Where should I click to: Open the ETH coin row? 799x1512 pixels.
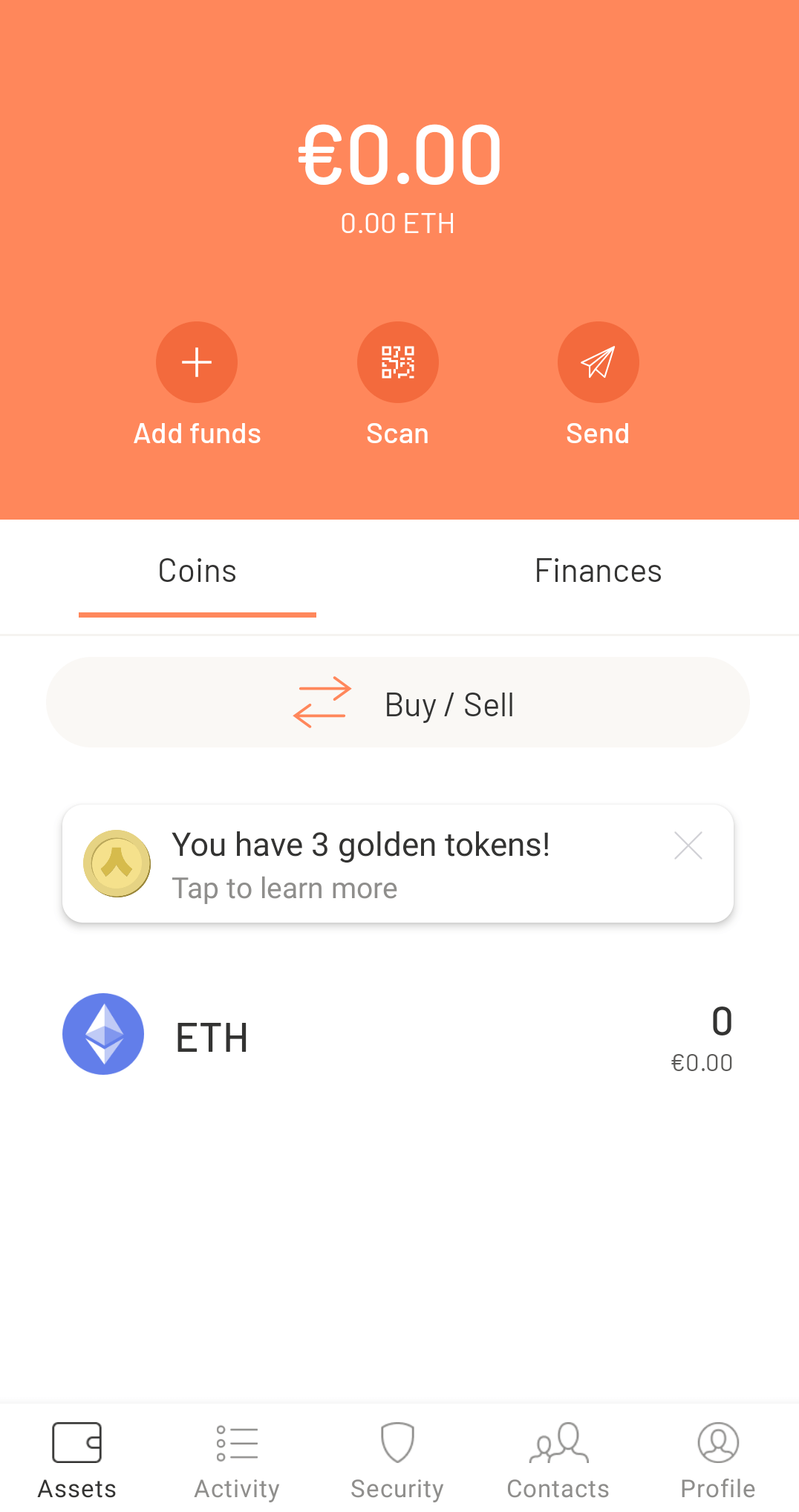pos(398,1036)
